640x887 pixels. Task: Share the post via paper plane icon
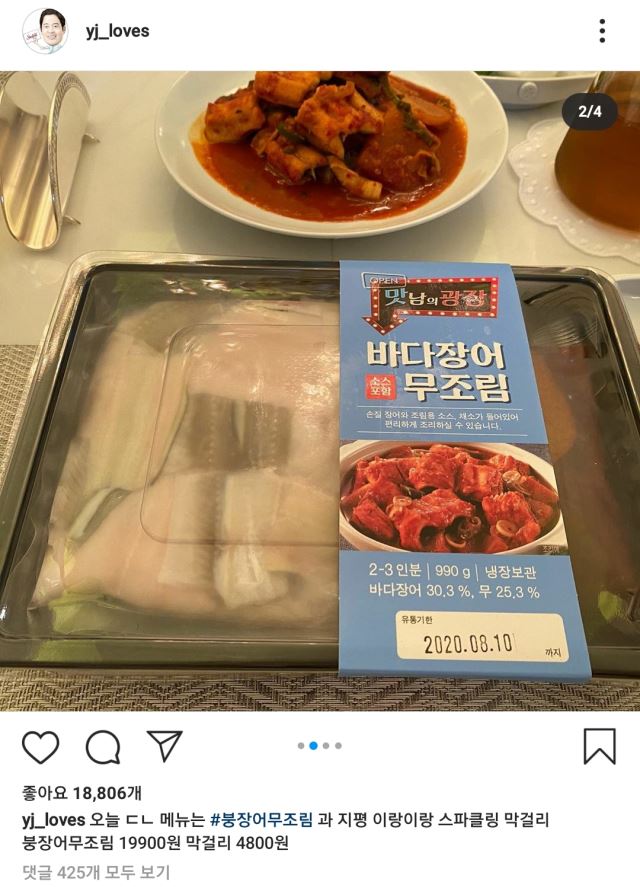pos(165,745)
